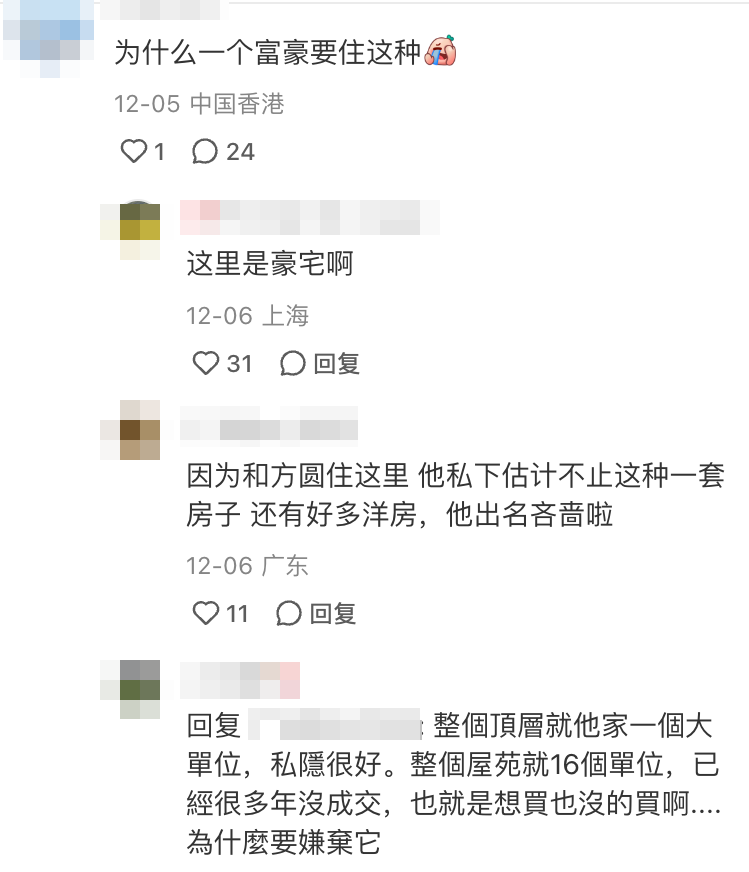Image resolution: width=749 pixels, height=872 pixels.
Task: Like the comment mentioning 方圆
Action: [206, 613]
